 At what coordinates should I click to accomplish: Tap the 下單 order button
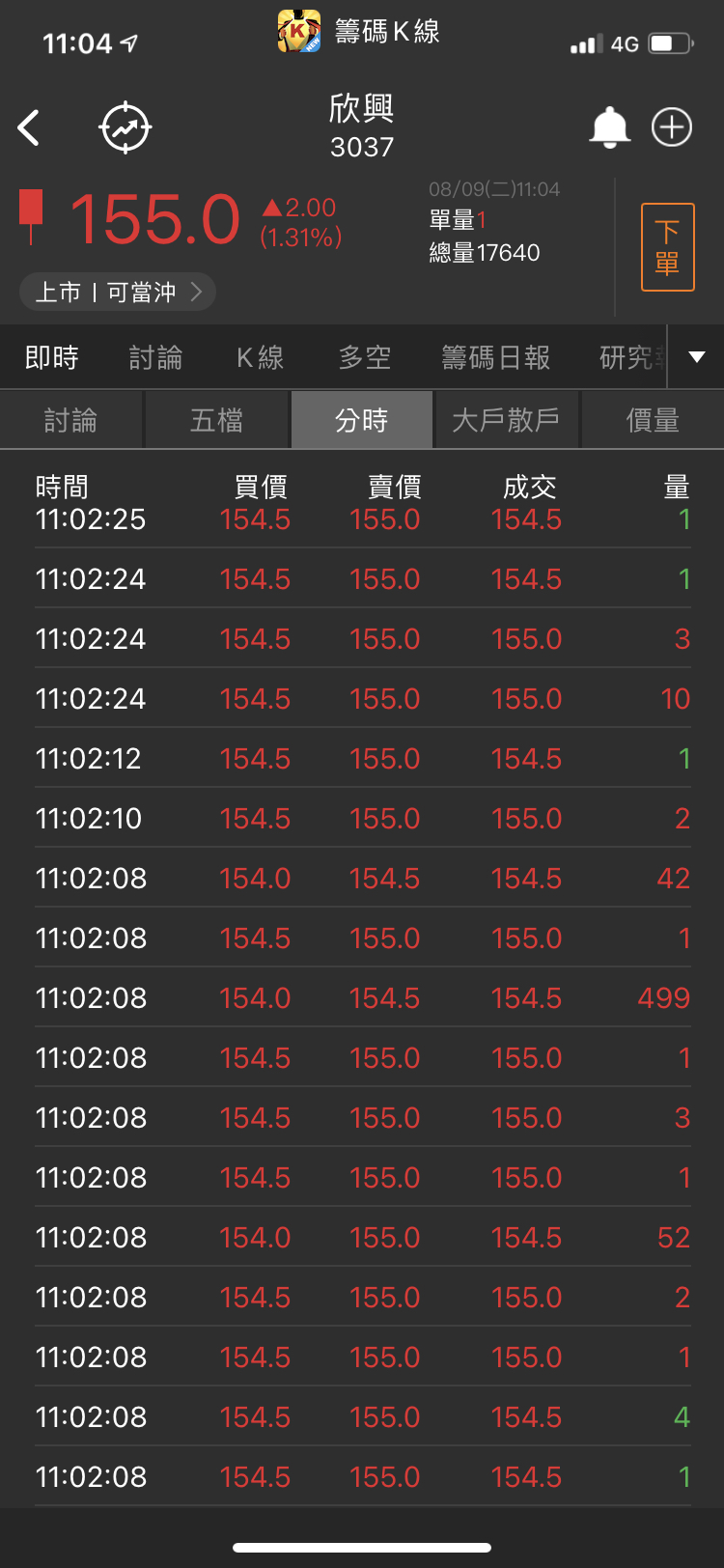point(667,247)
